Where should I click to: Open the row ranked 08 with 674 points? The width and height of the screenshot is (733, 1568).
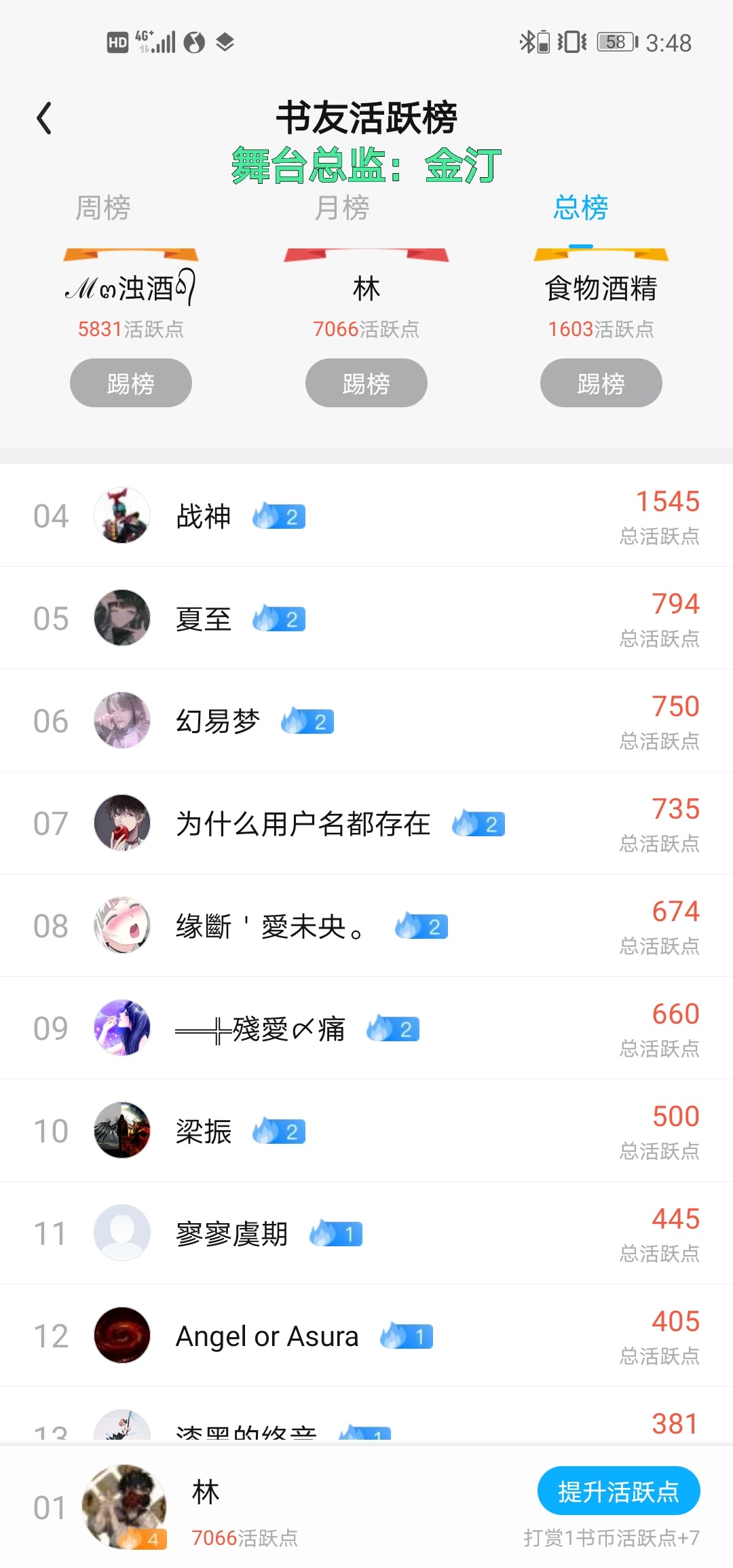point(366,926)
